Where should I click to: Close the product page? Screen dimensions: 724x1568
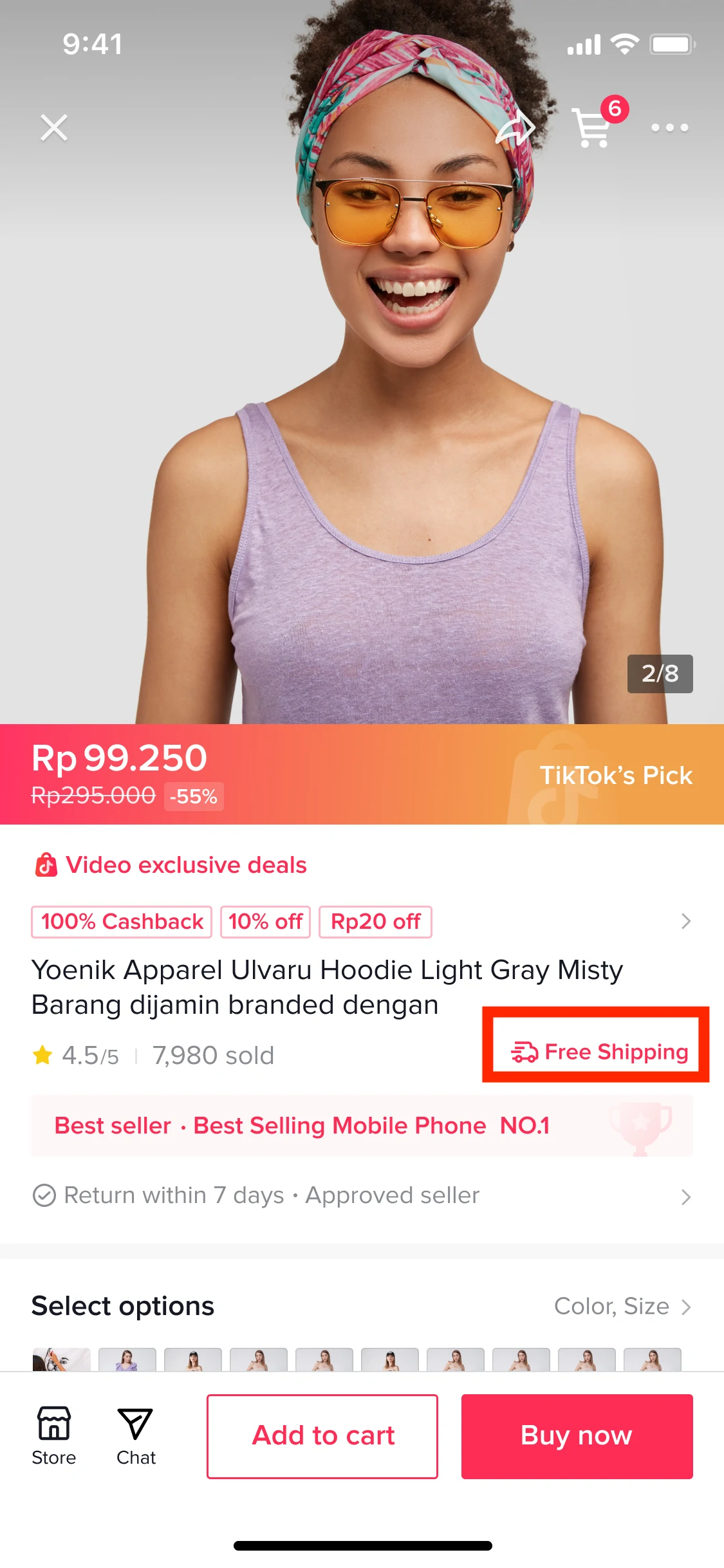(x=54, y=127)
